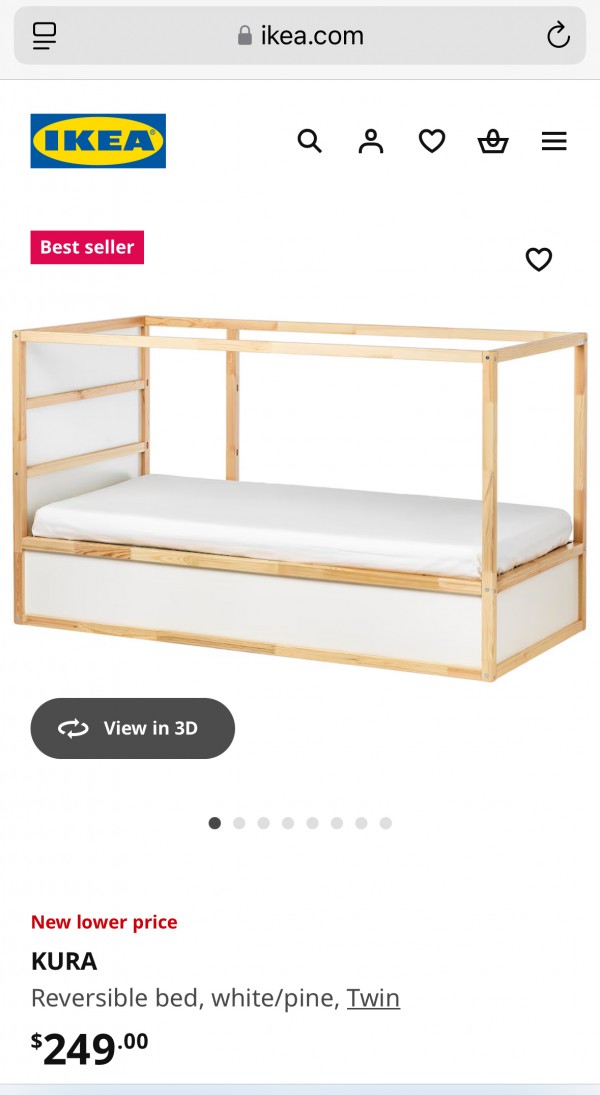Tap the View in 3D button

coord(133,728)
